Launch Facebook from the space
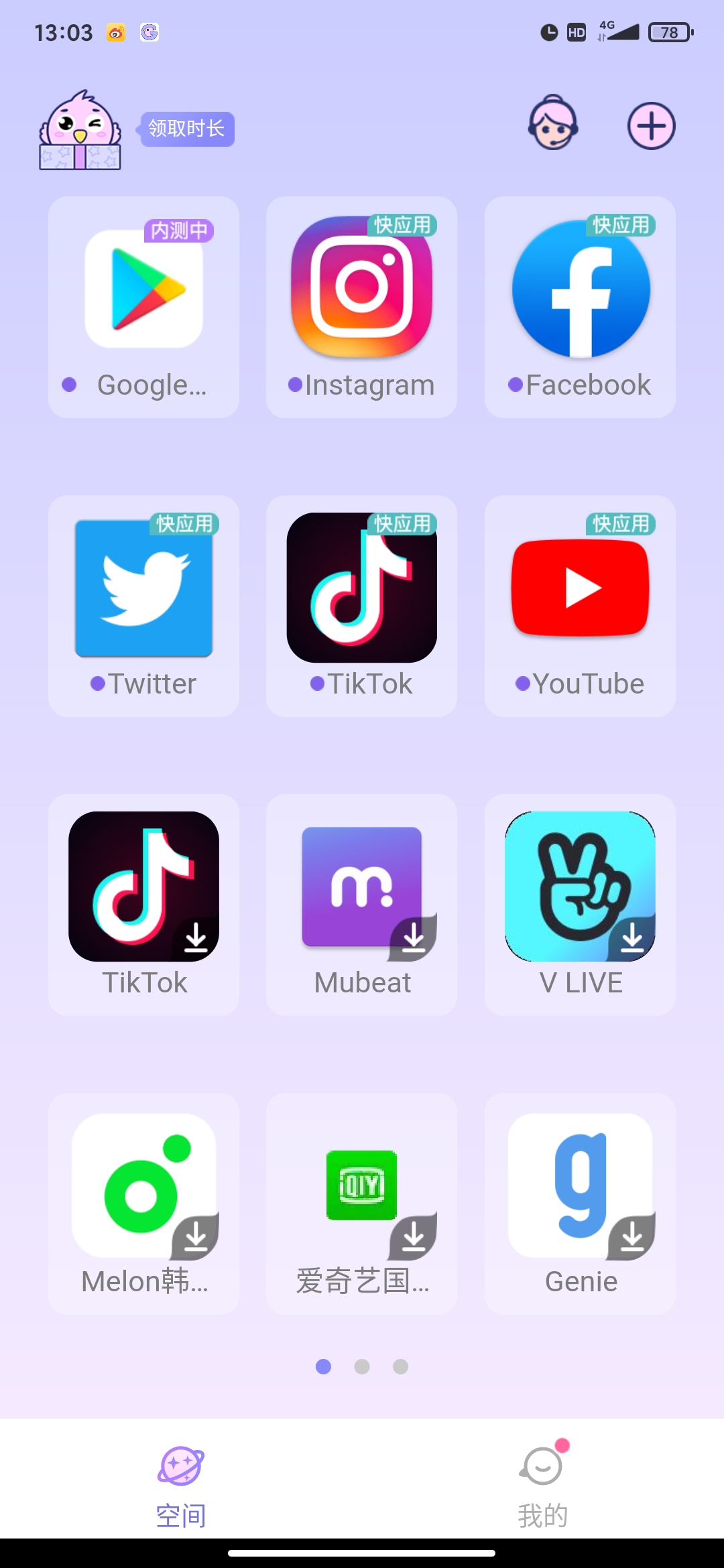Screen dimensions: 724x1568 click(x=579, y=289)
